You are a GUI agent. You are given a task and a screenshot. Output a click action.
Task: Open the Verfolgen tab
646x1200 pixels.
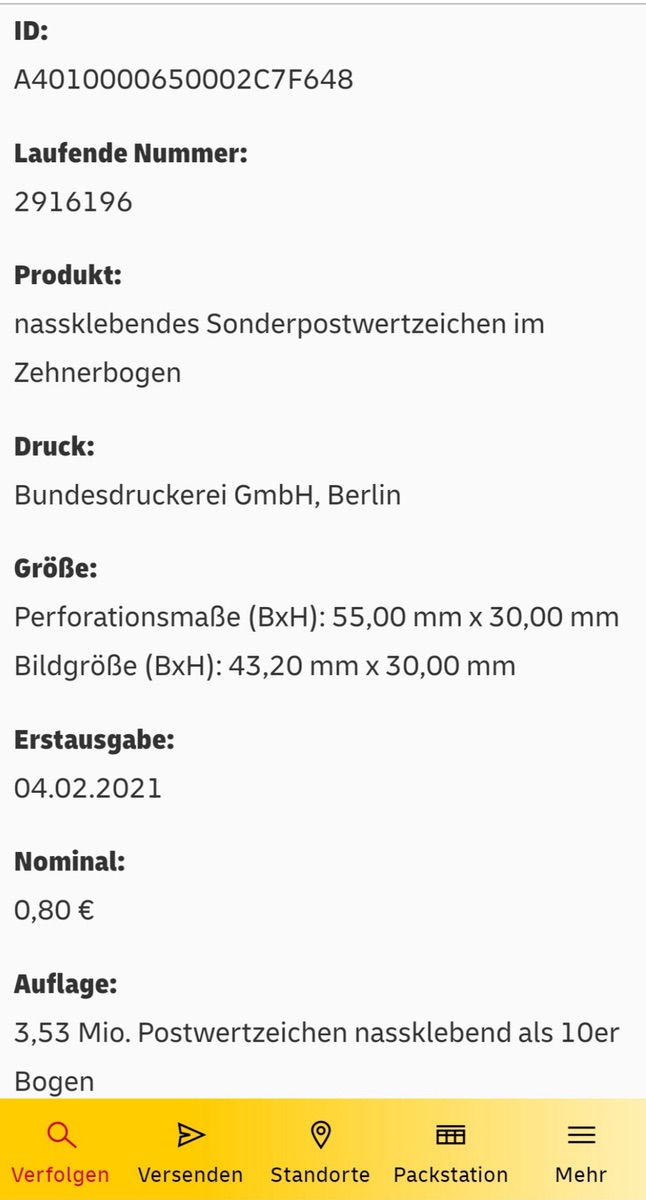(x=60, y=1151)
